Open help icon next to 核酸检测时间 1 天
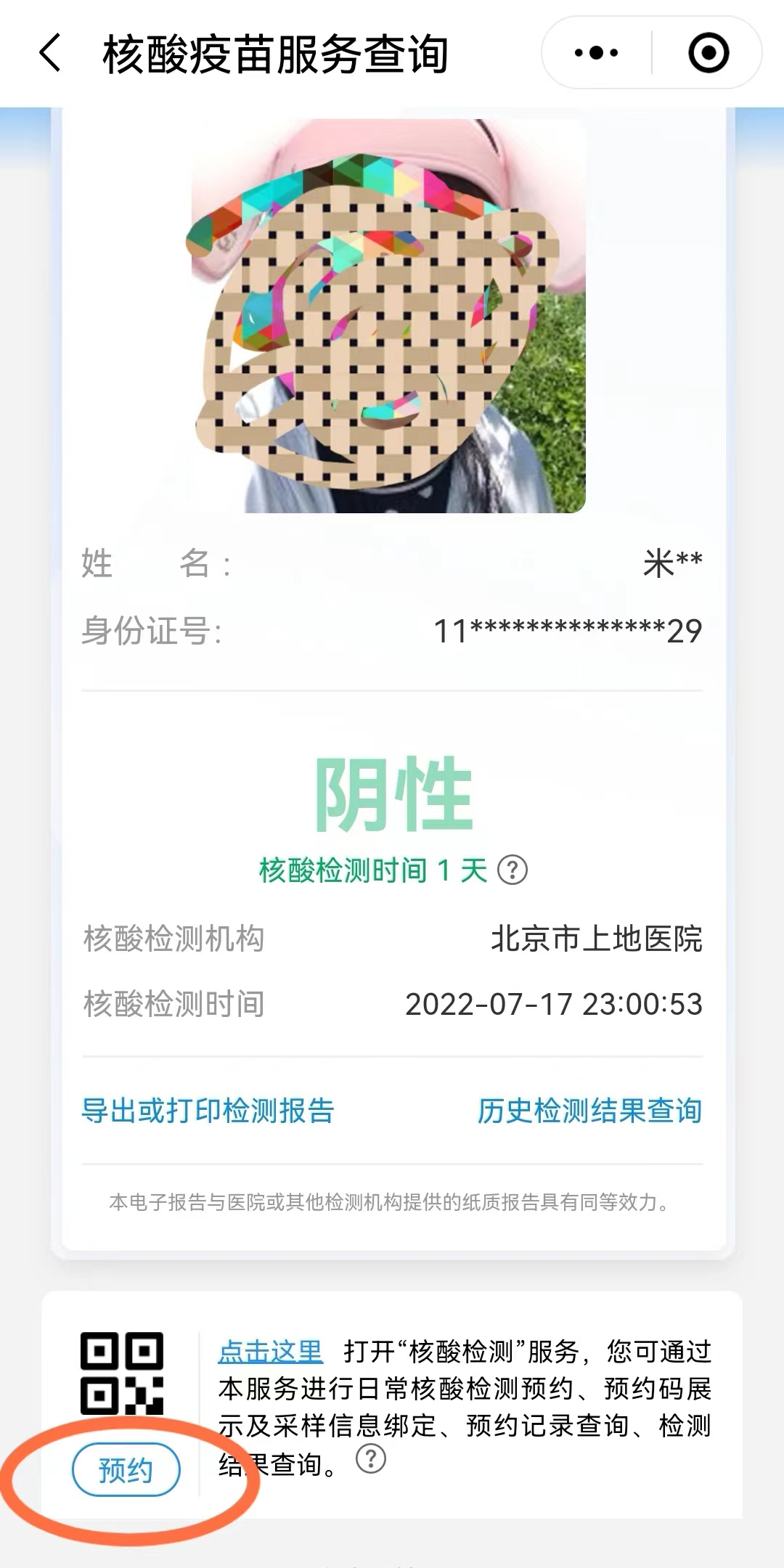Image resolution: width=784 pixels, height=1568 pixels. (x=513, y=870)
